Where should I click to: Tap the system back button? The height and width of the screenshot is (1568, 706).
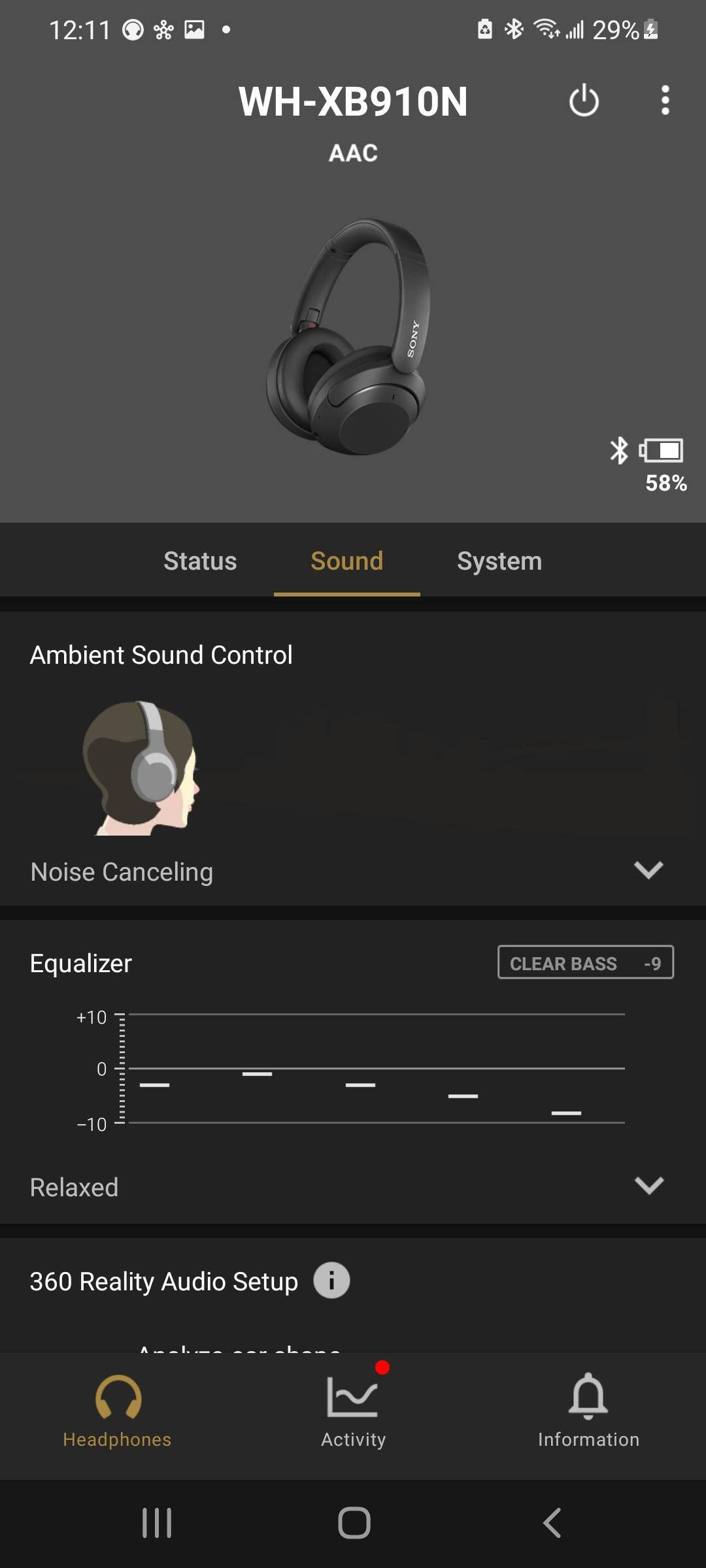552,1523
